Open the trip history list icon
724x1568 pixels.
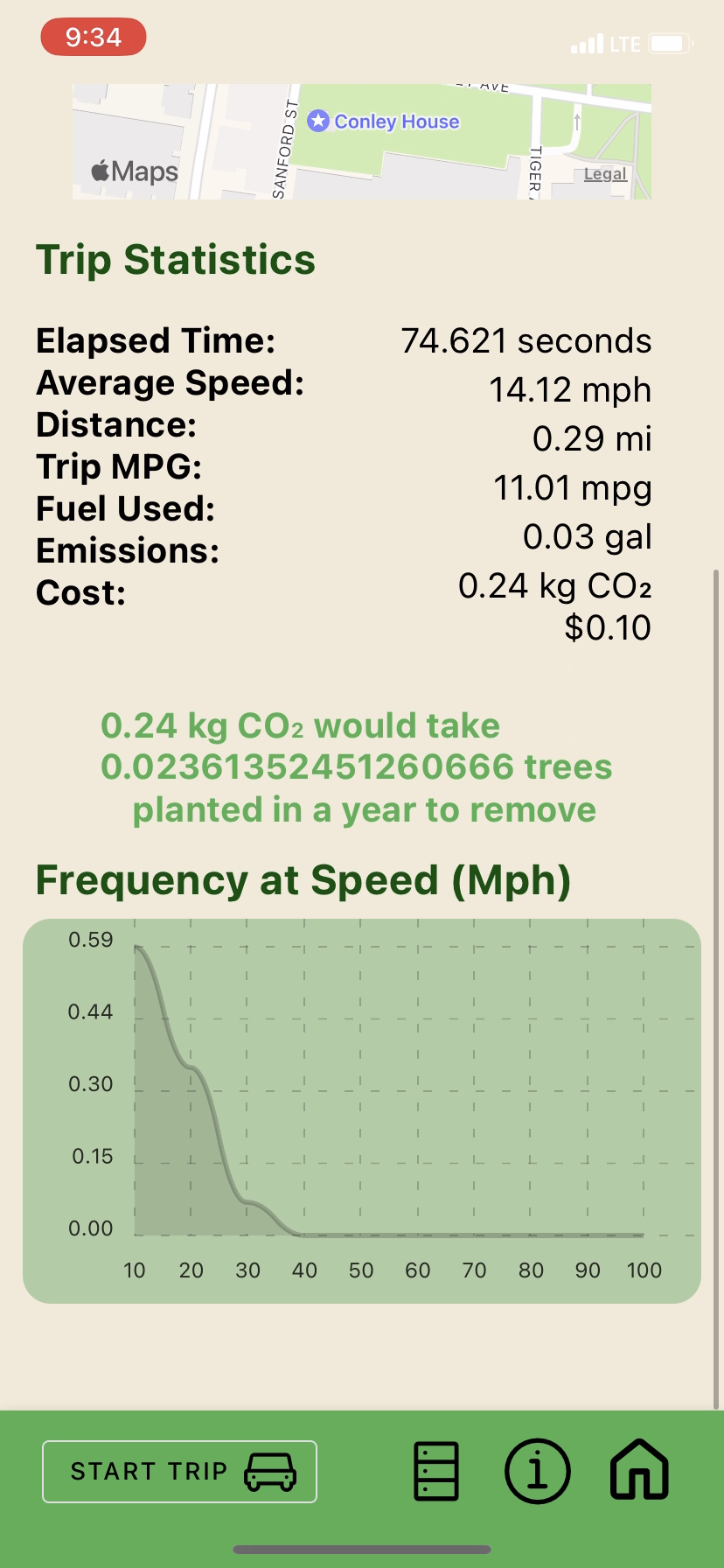(435, 1471)
